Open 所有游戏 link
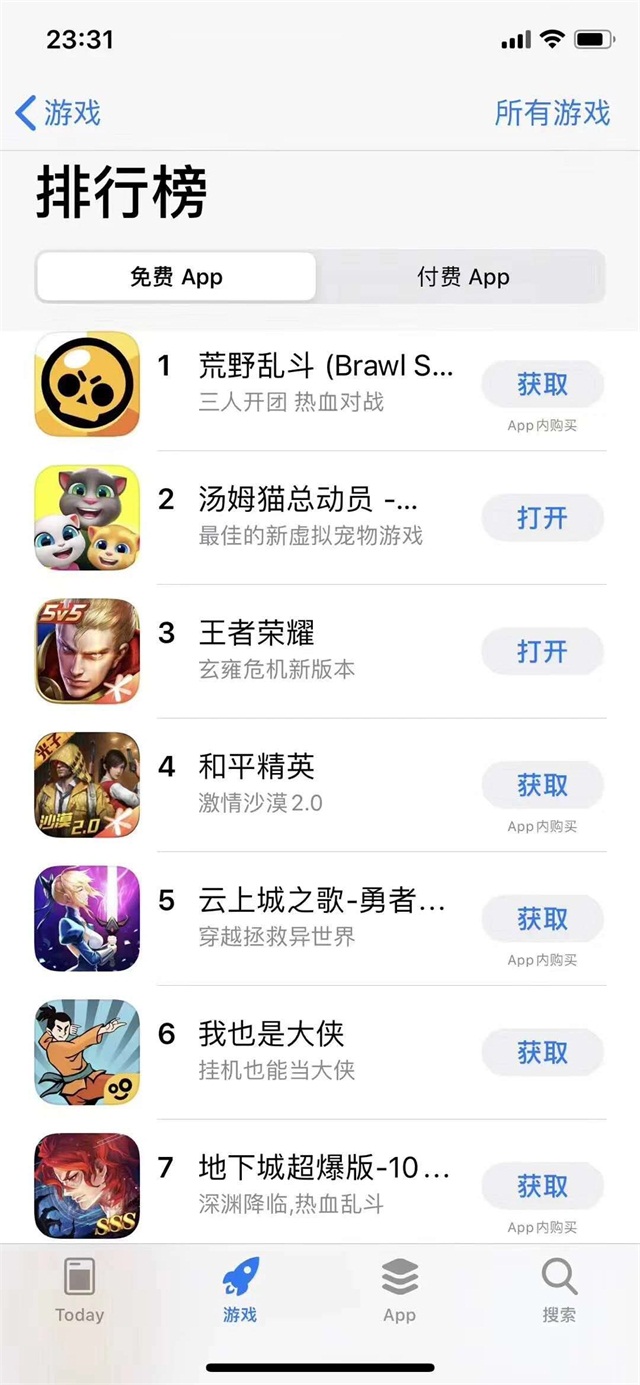Viewport: 640px width, 1385px height. pyautogui.click(x=552, y=113)
